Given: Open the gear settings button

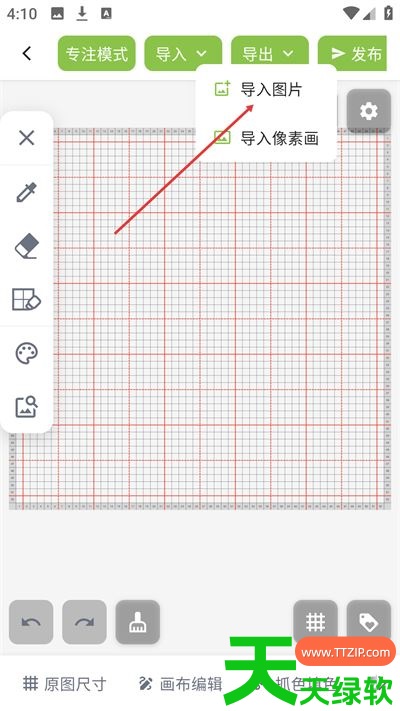Looking at the screenshot, I should click(369, 111).
